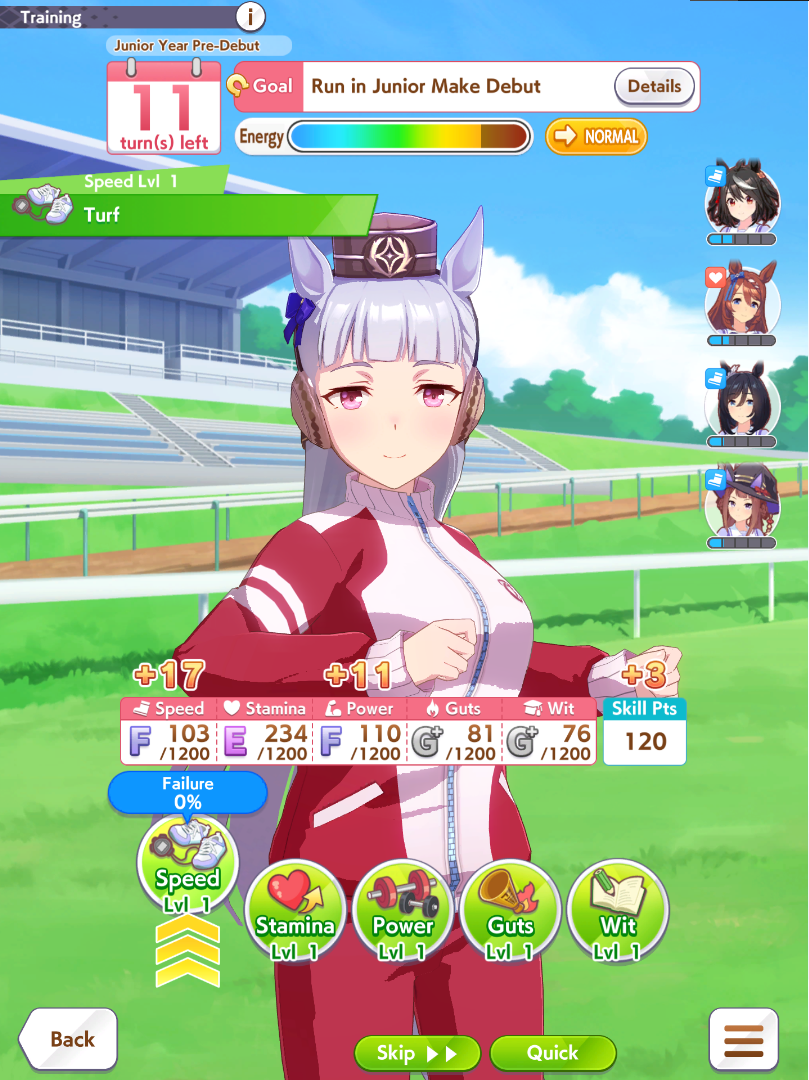The height and width of the screenshot is (1080, 809).
Task: Choose Wit training
Action: coord(617,910)
